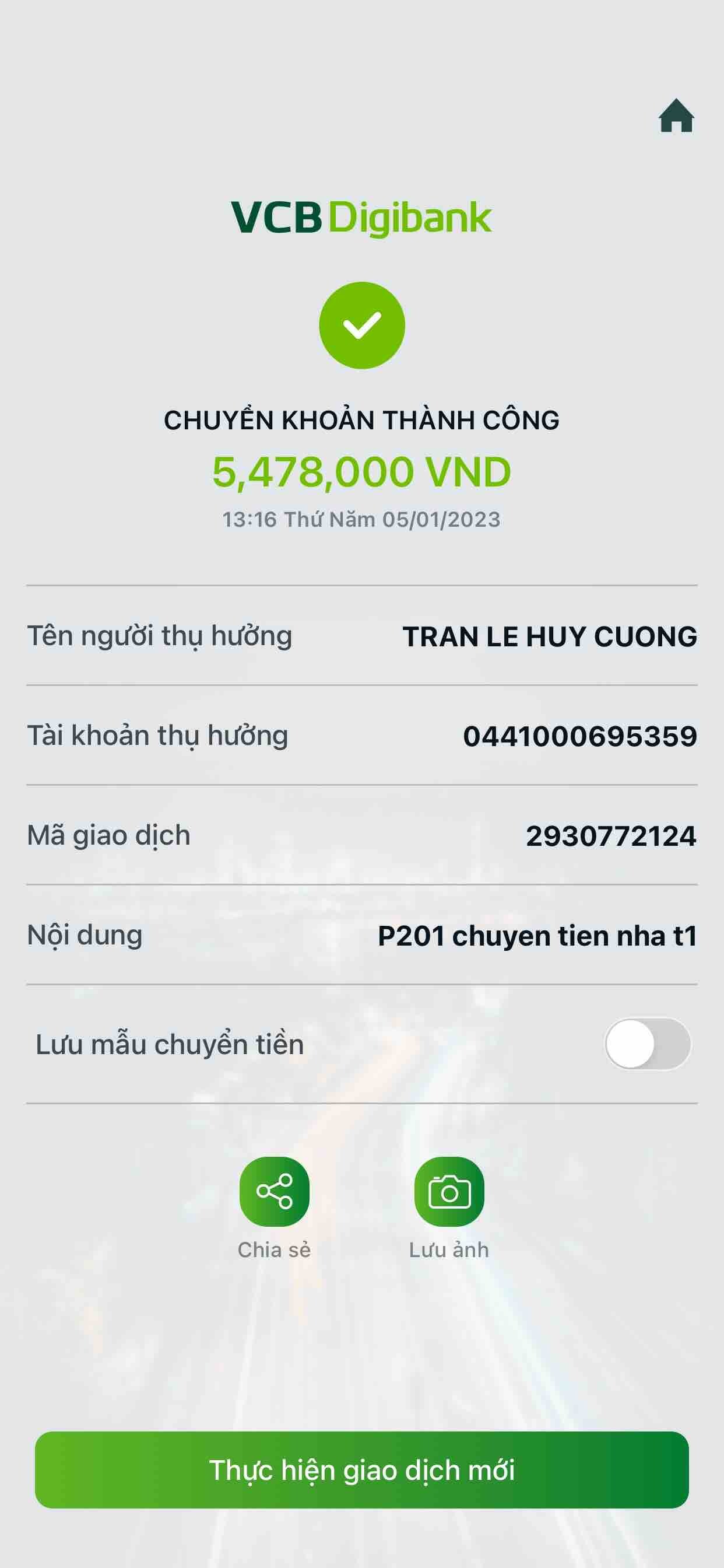Save receipt image with Lưu ảnh
Viewport: 724px width, 1568px height.
pyautogui.click(x=449, y=1191)
